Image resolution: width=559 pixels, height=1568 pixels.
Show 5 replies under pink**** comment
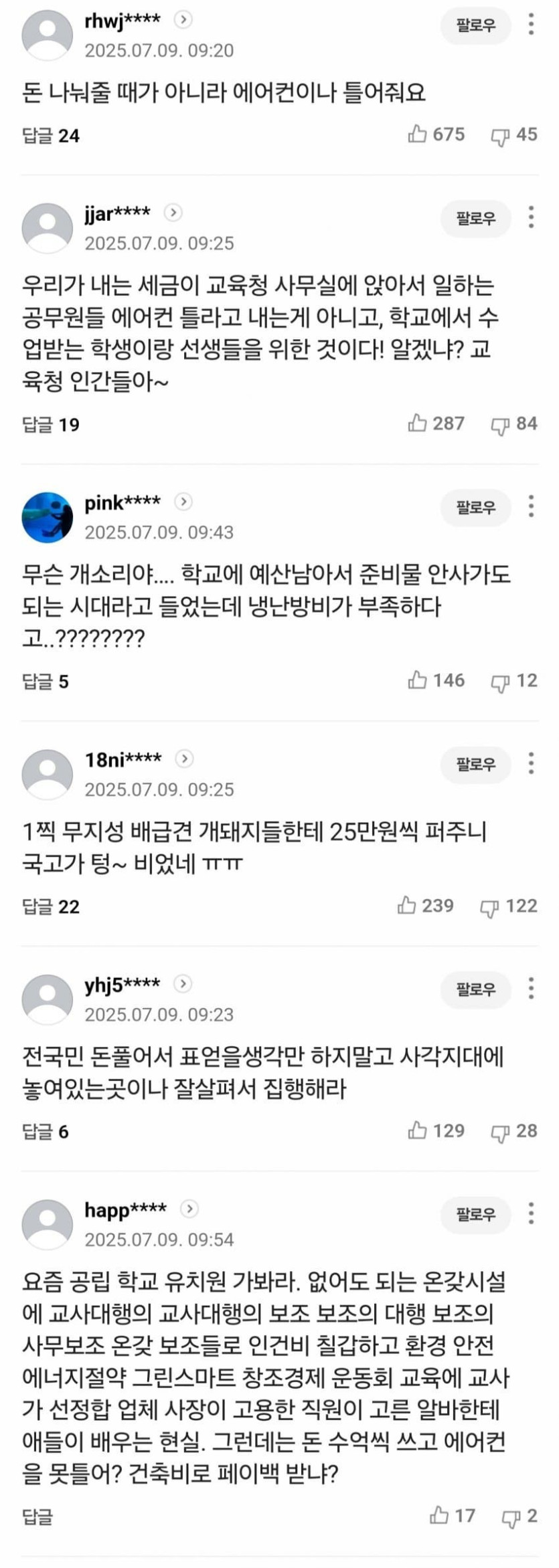coord(46,682)
